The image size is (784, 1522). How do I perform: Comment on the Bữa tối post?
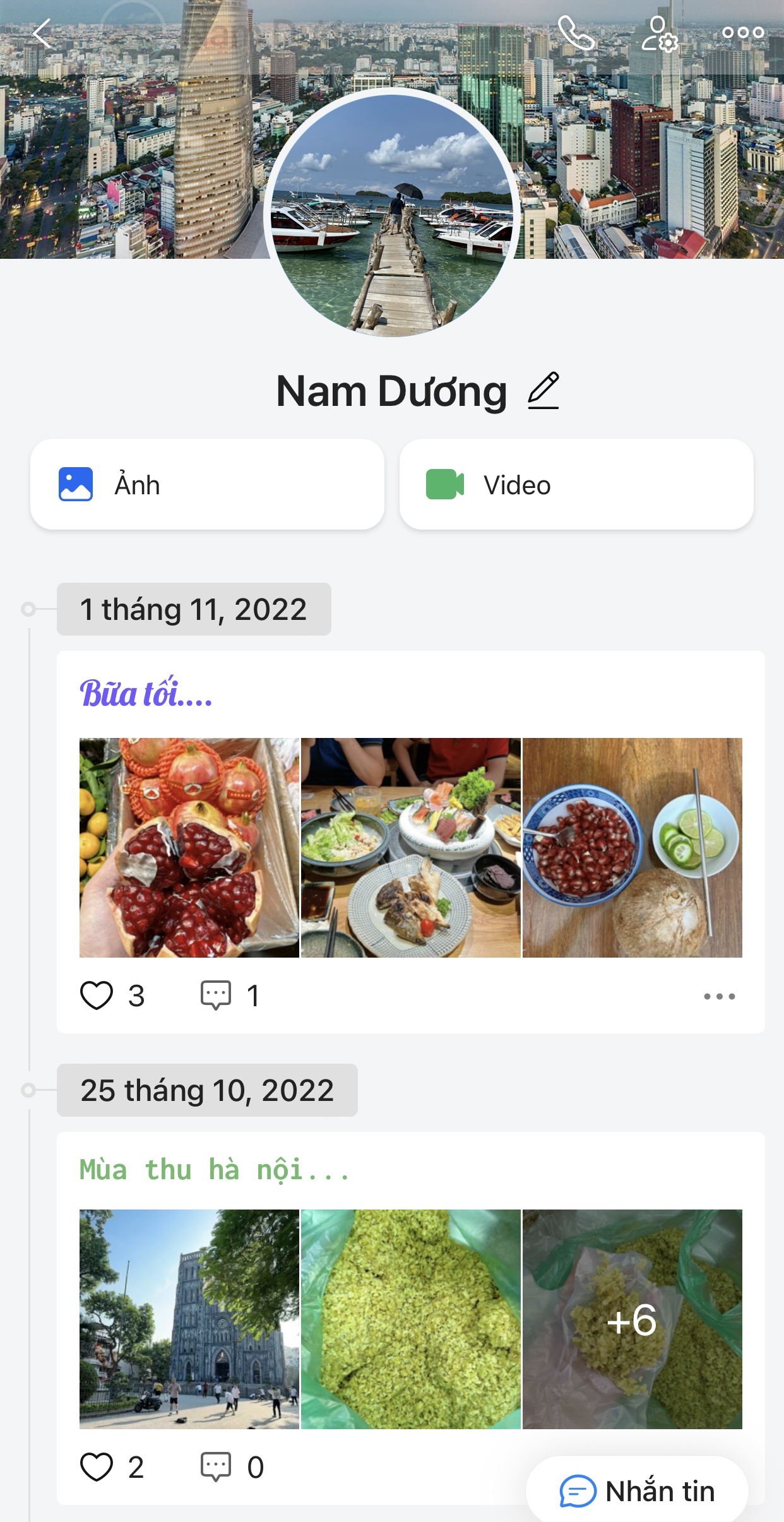216,996
